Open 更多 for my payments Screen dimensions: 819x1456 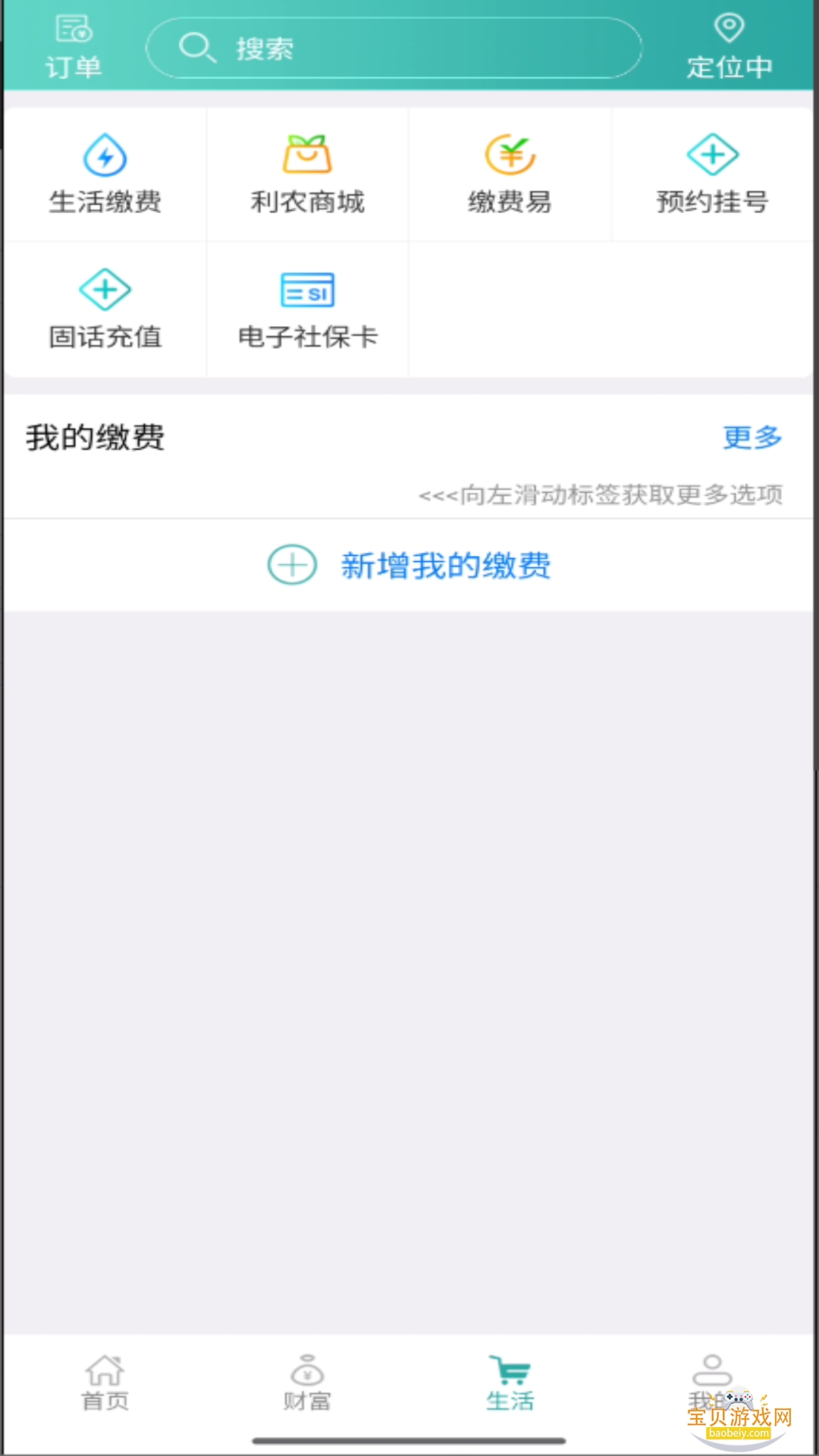[x=752, y=437]
